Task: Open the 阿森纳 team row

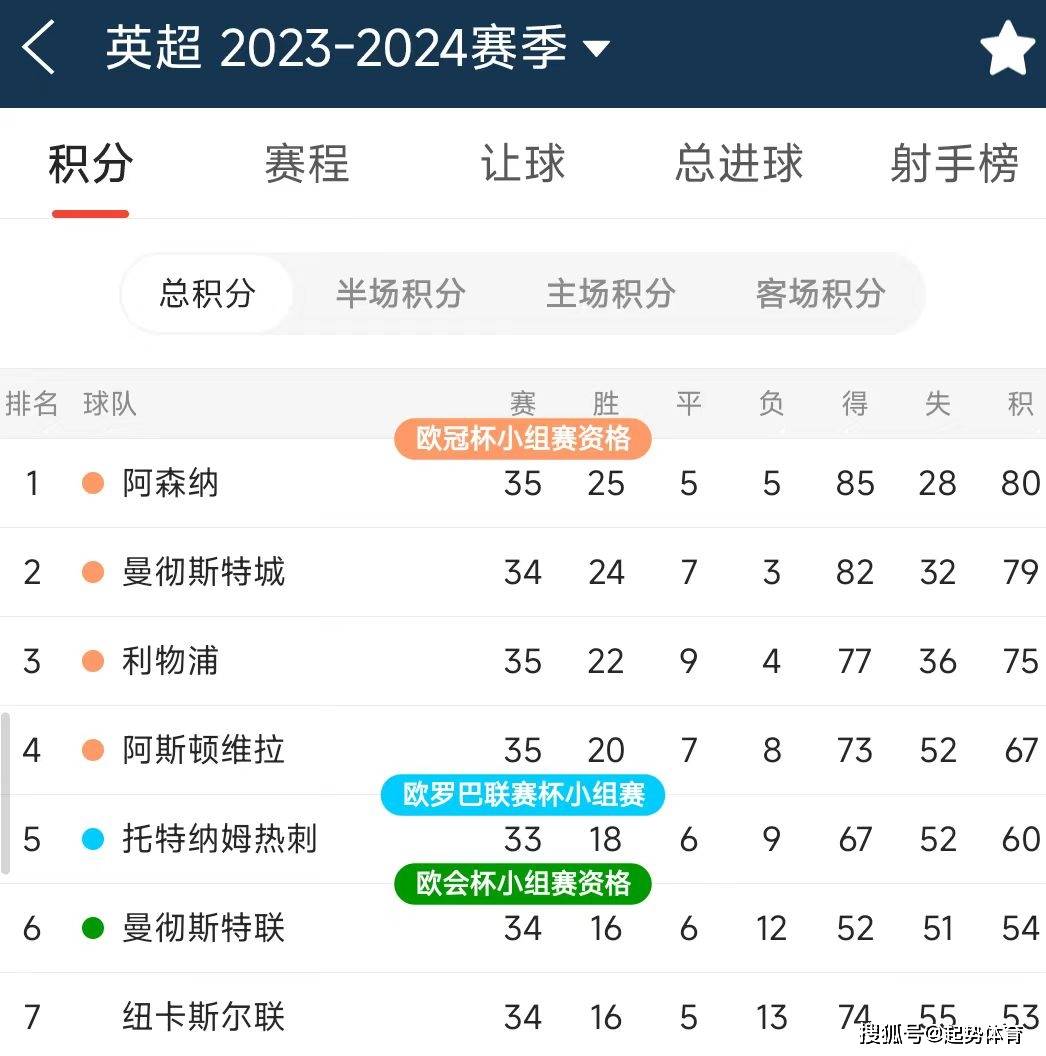Action: 171,484
